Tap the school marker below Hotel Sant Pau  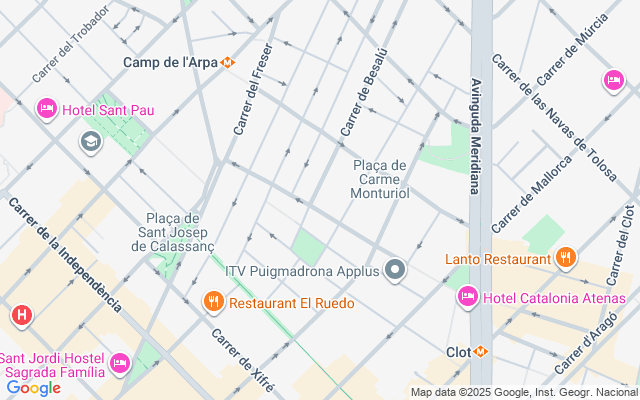point(91,142)
